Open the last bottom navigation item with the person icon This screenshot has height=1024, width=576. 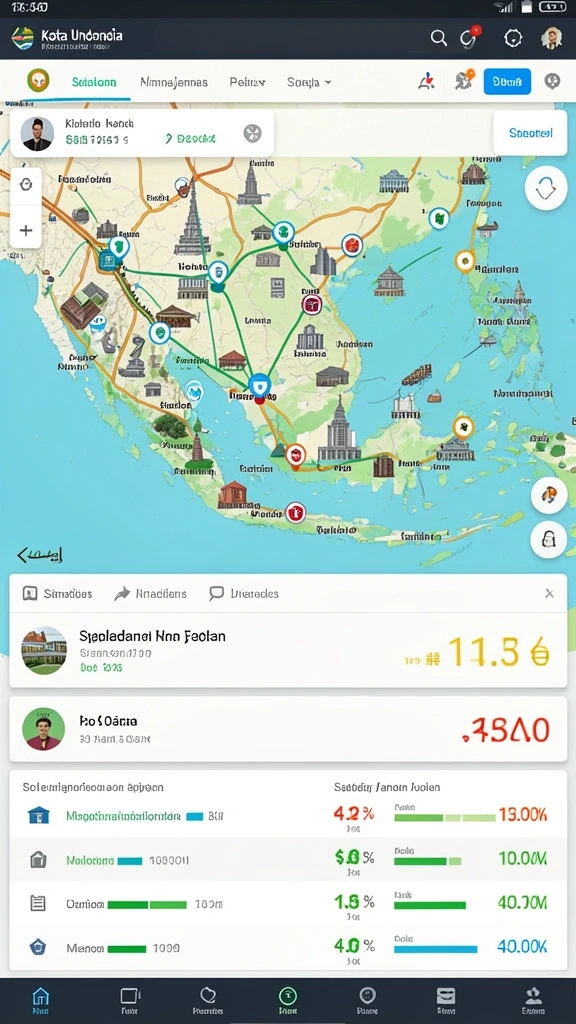click(x=534, y=1000)
